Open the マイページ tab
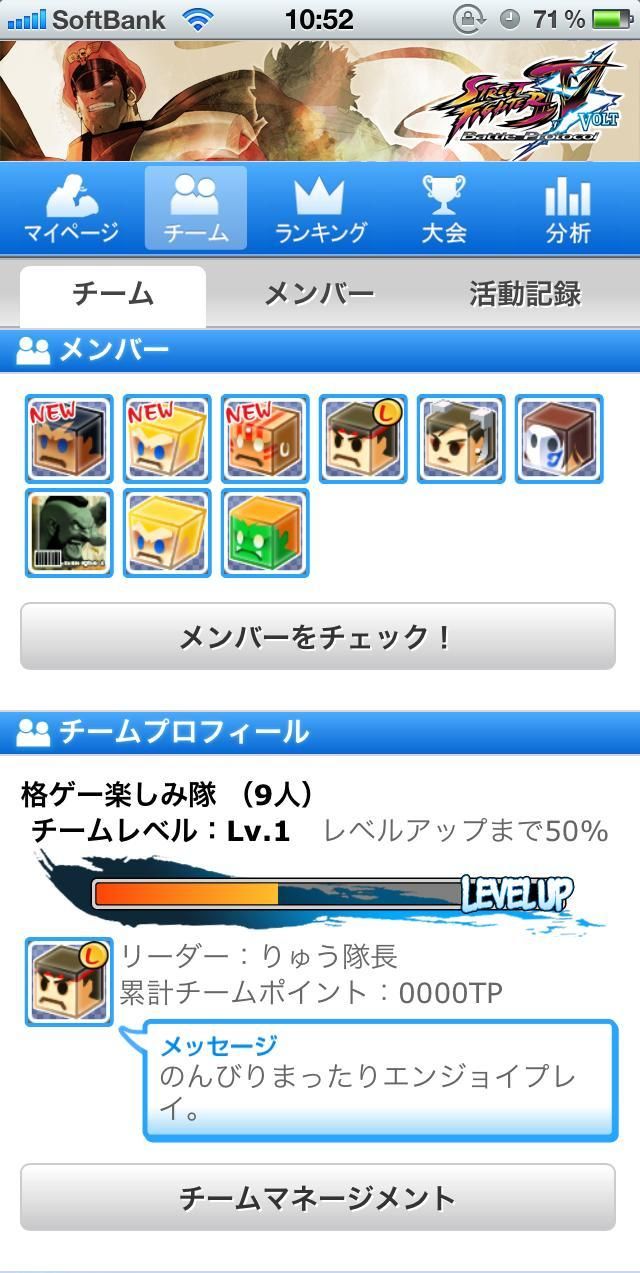640x1273 pixels. (71, 208)
